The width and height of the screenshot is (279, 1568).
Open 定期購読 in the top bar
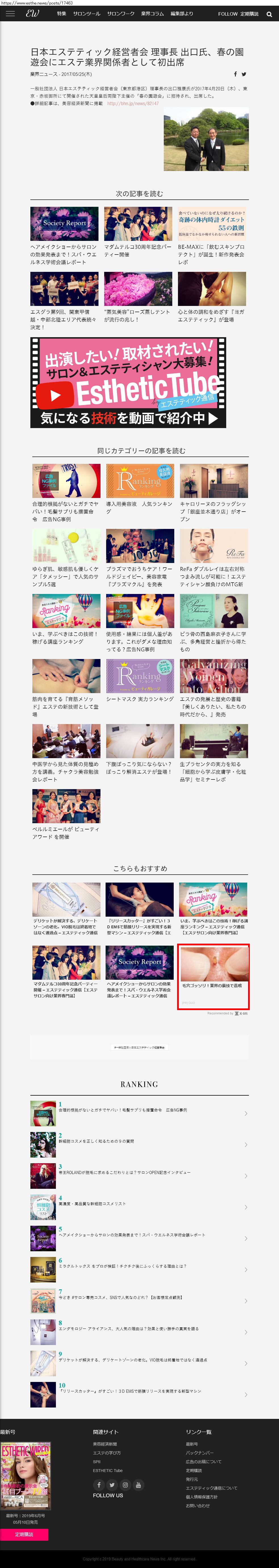click(x=249, y=13)
